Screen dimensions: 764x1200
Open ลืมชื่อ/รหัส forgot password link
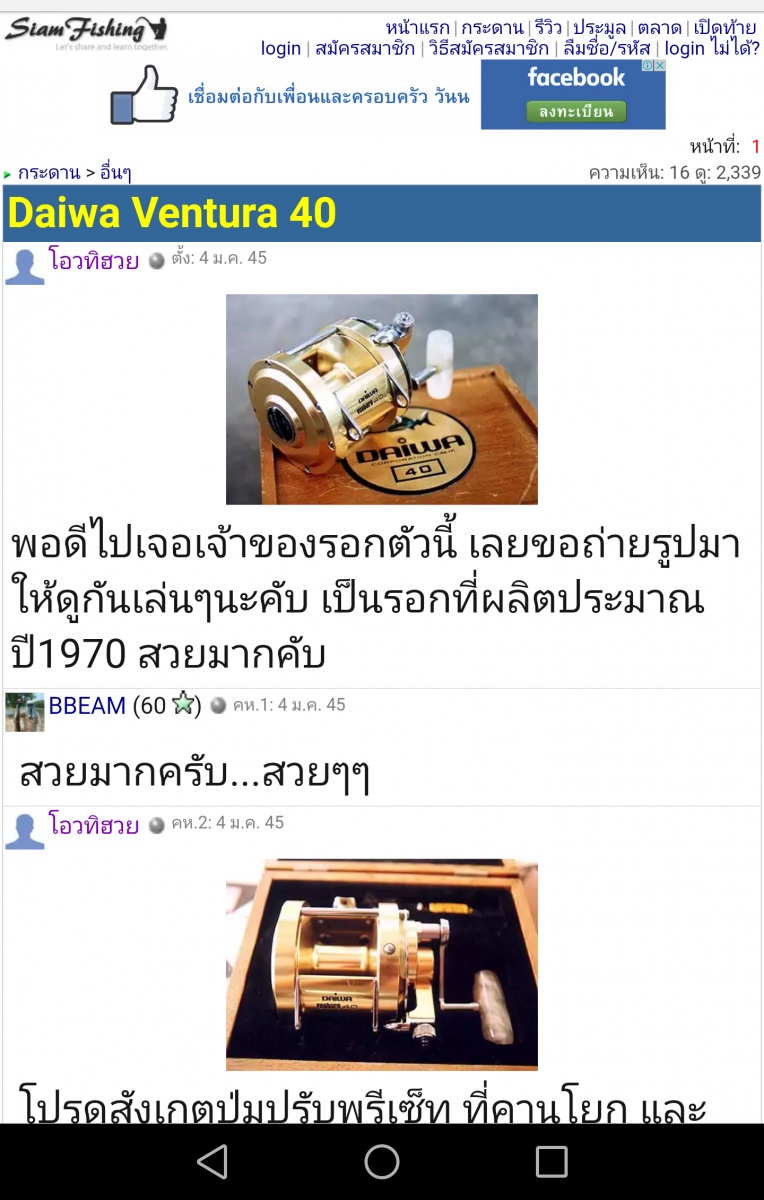coord(606,48)
